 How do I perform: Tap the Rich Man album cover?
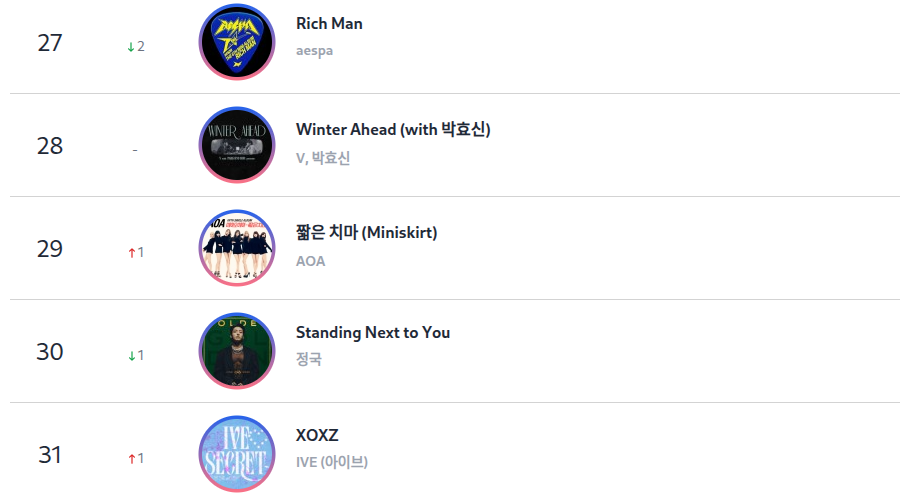pos(237,42)
